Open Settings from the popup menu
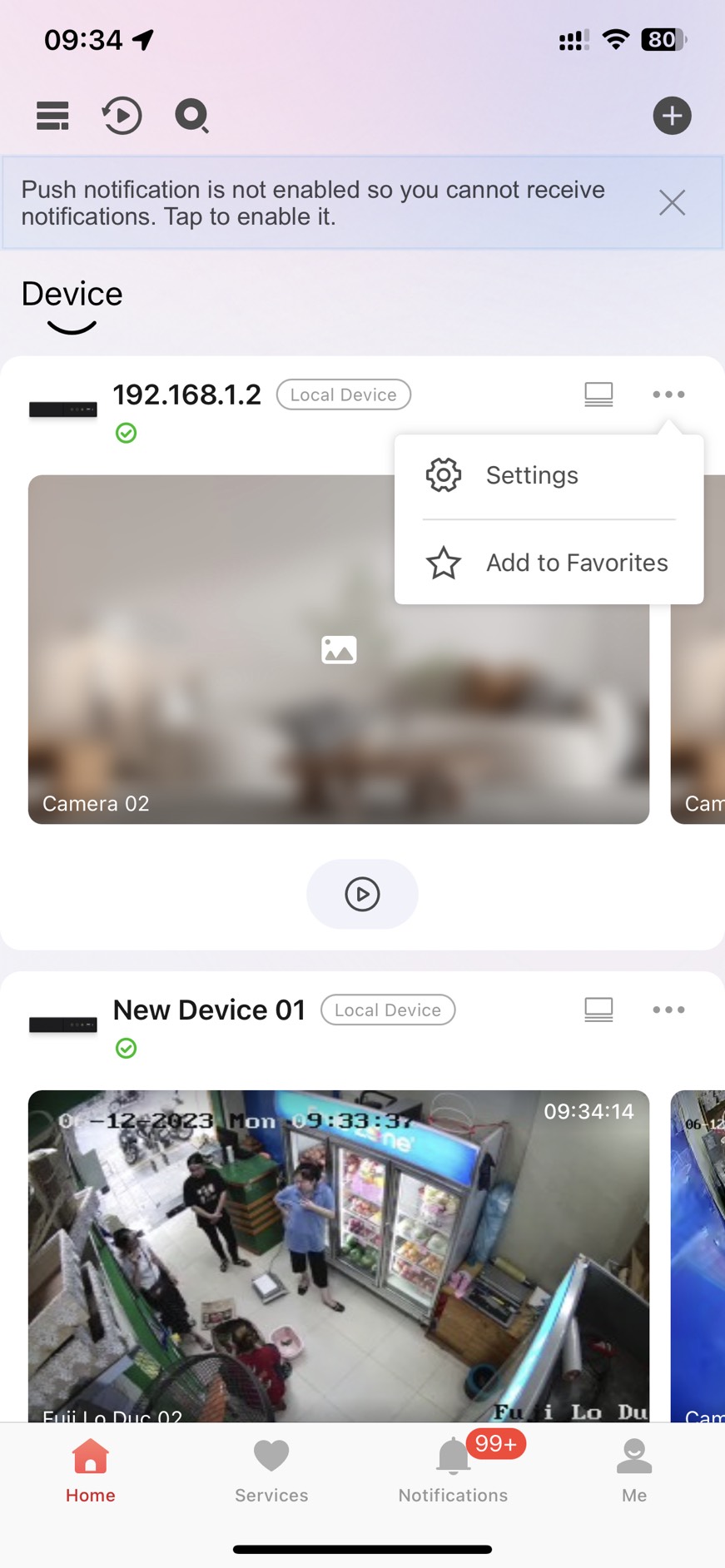725x1568 pixels. [532, 475]
